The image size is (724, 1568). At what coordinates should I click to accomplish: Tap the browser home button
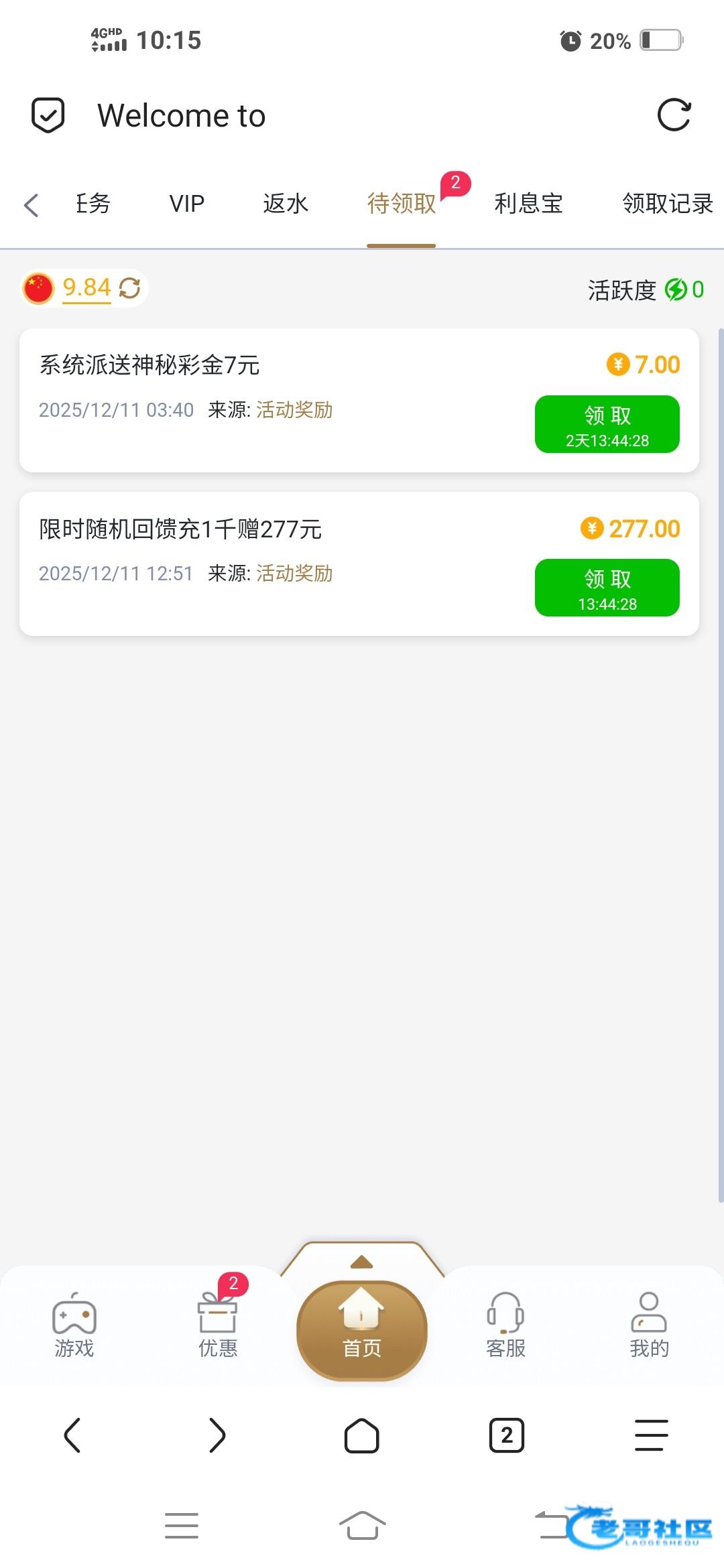click(362, 1435)
